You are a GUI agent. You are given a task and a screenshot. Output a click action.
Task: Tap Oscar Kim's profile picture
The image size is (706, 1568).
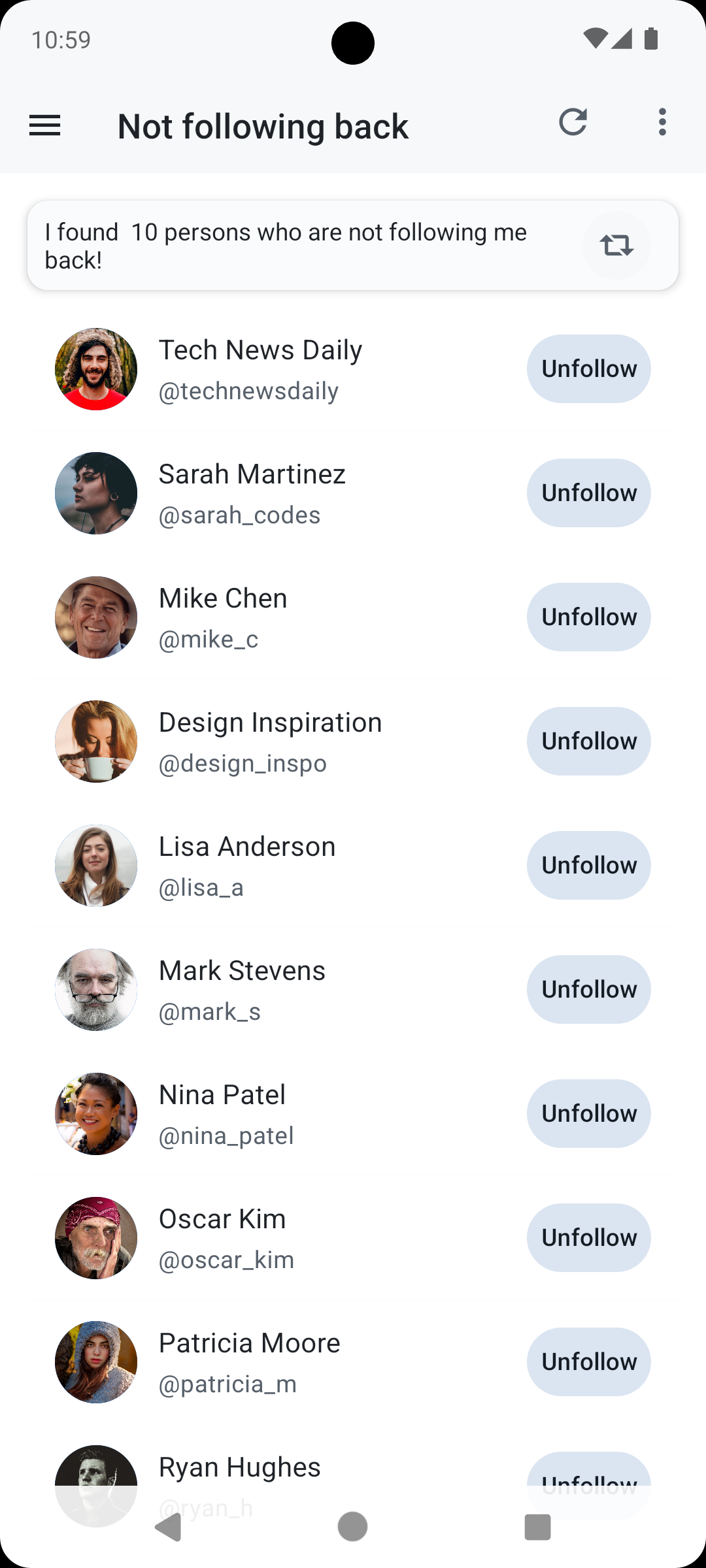click(x=95, y=1237)
